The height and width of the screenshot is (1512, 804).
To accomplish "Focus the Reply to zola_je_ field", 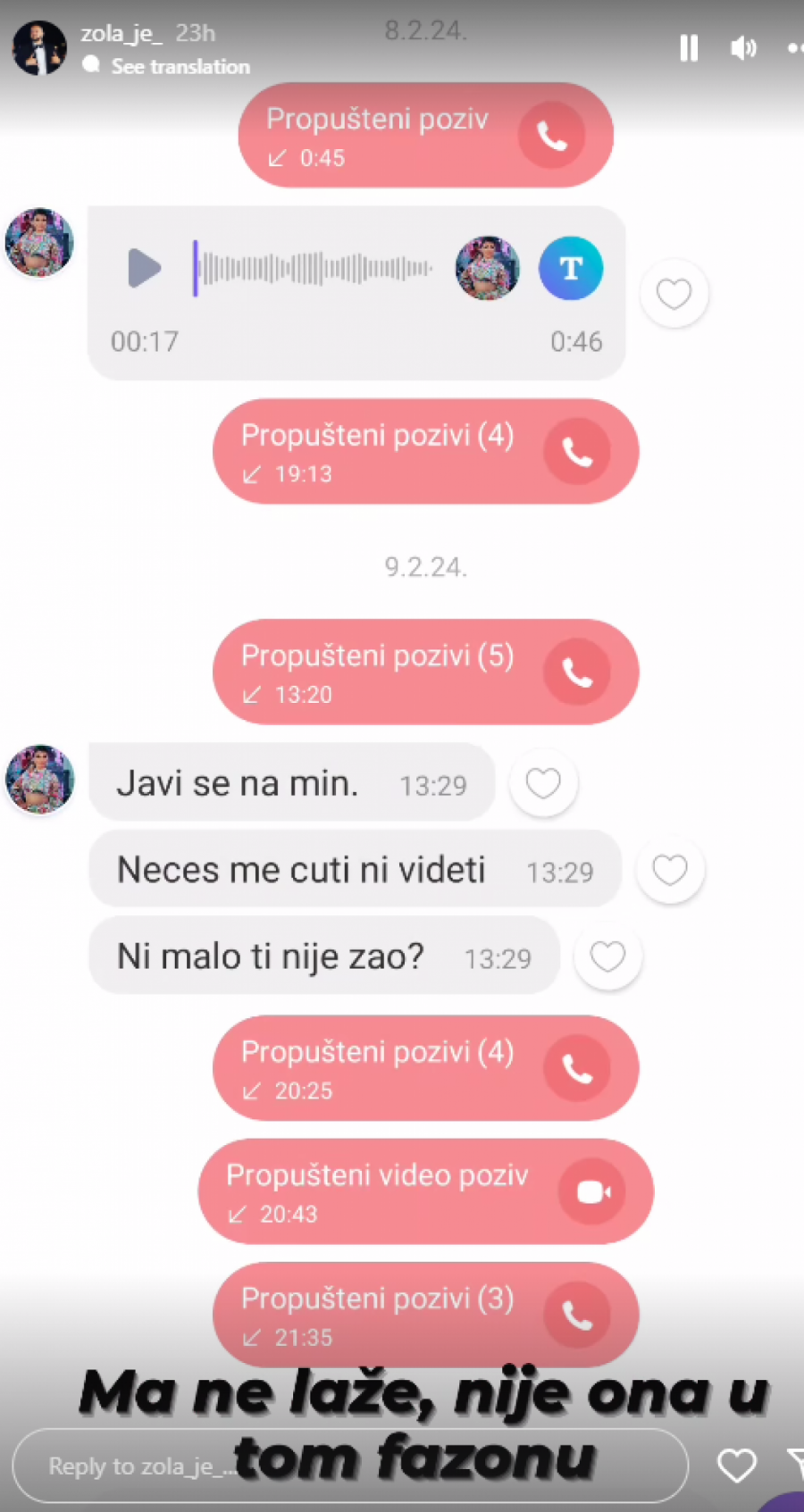I will point(143,1466).
